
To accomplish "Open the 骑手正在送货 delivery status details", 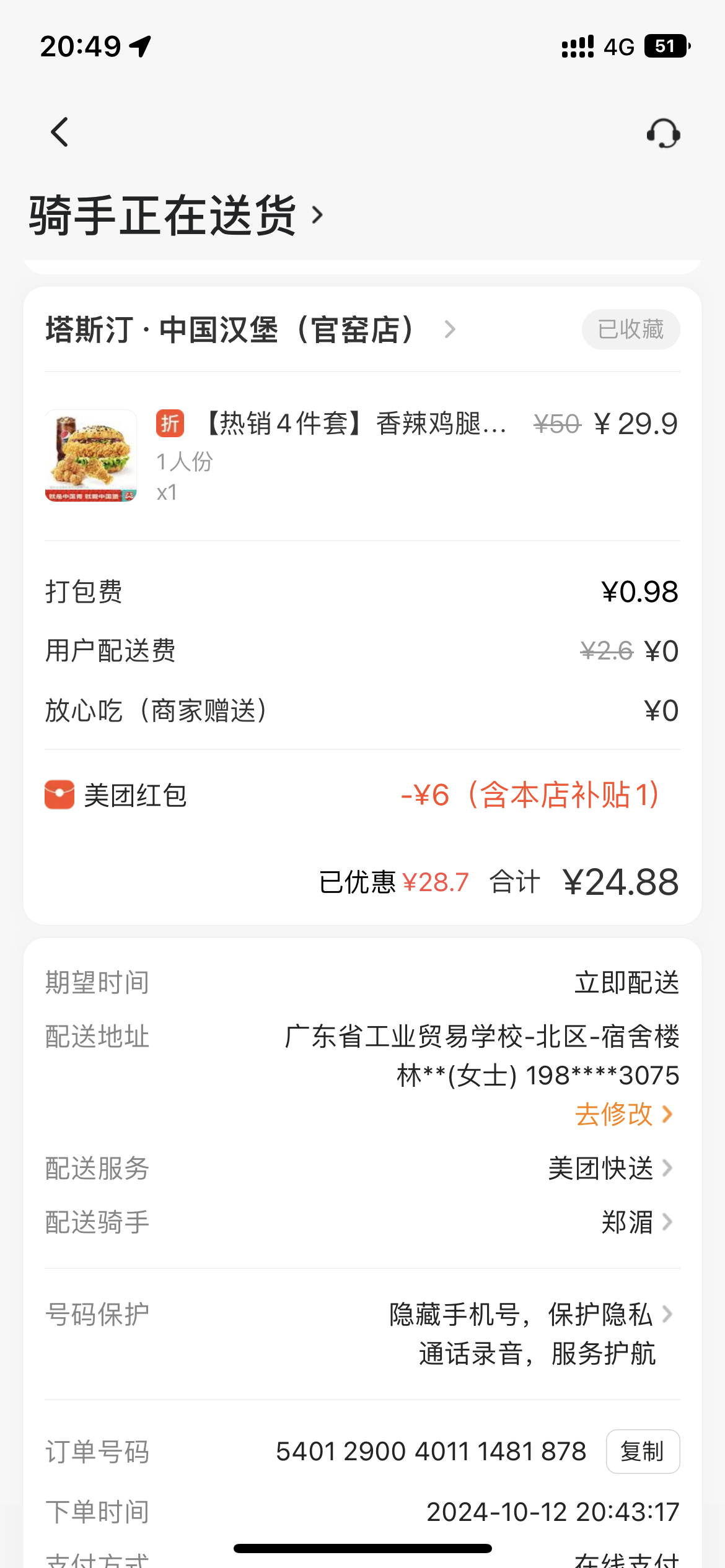I will click(177, 216).
